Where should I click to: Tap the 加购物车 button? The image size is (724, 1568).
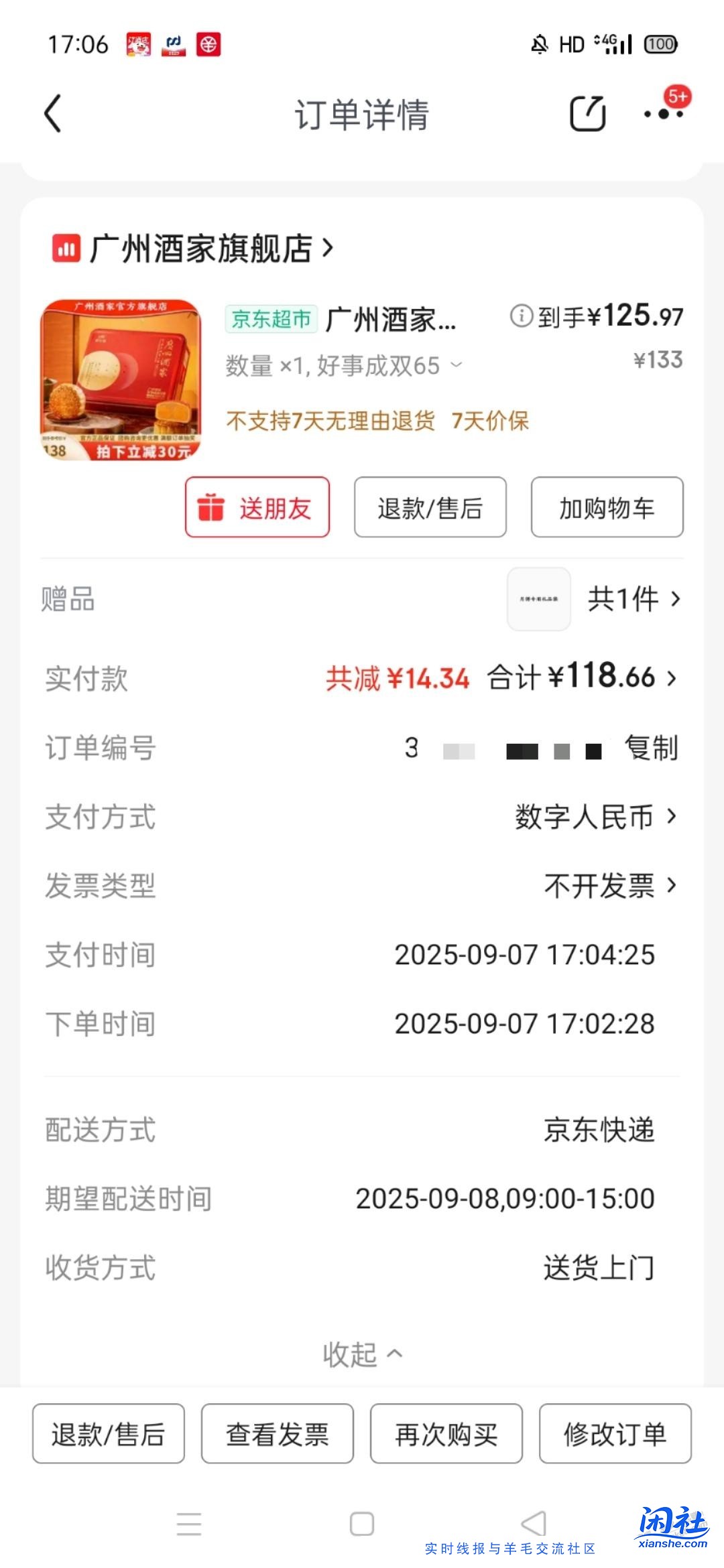coord(606,508)
